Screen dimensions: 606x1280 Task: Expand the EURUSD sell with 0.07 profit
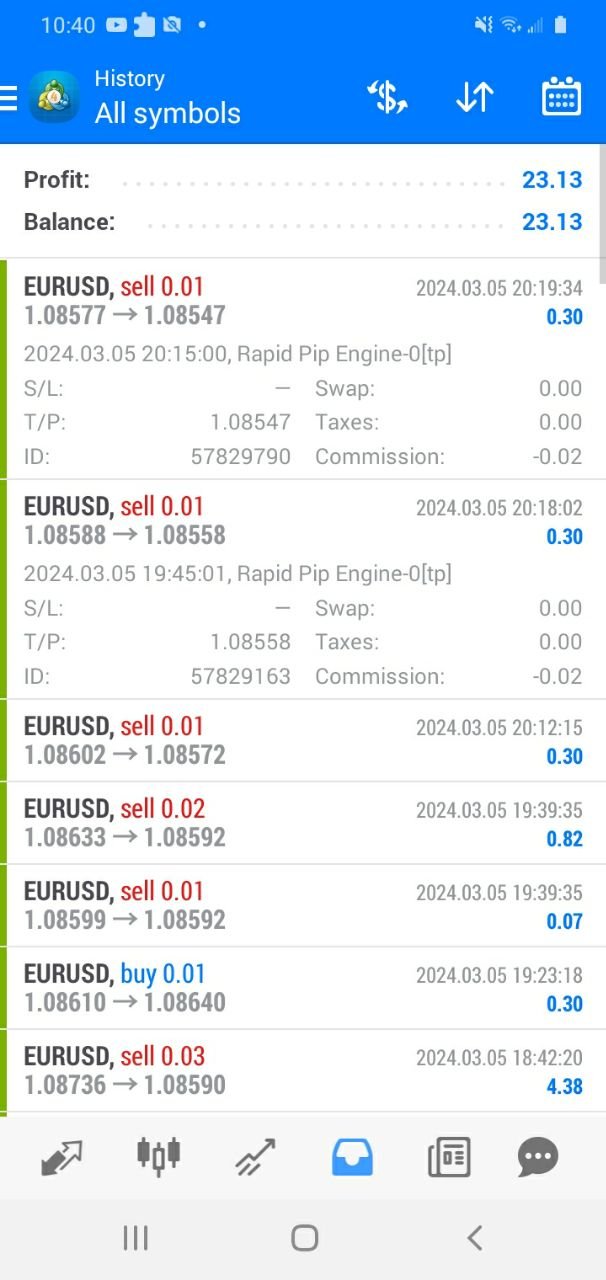pos(300,906)
